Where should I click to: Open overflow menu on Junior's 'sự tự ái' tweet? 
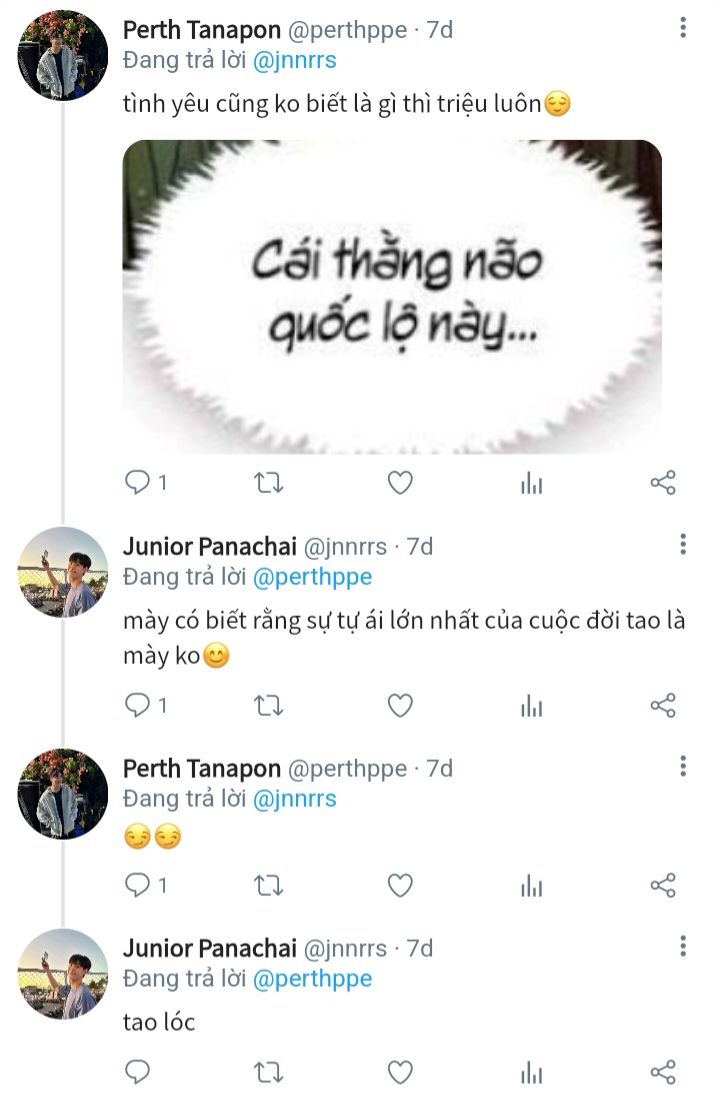point(683,544)
